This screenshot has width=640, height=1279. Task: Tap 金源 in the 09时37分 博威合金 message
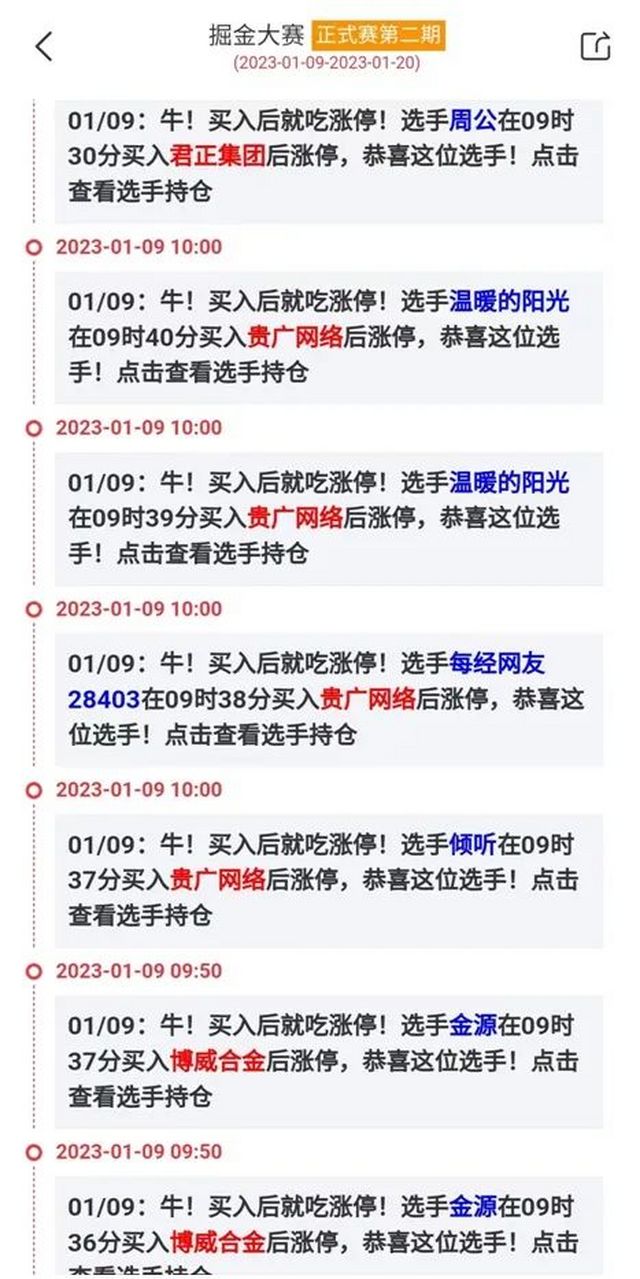[474, 1026]
